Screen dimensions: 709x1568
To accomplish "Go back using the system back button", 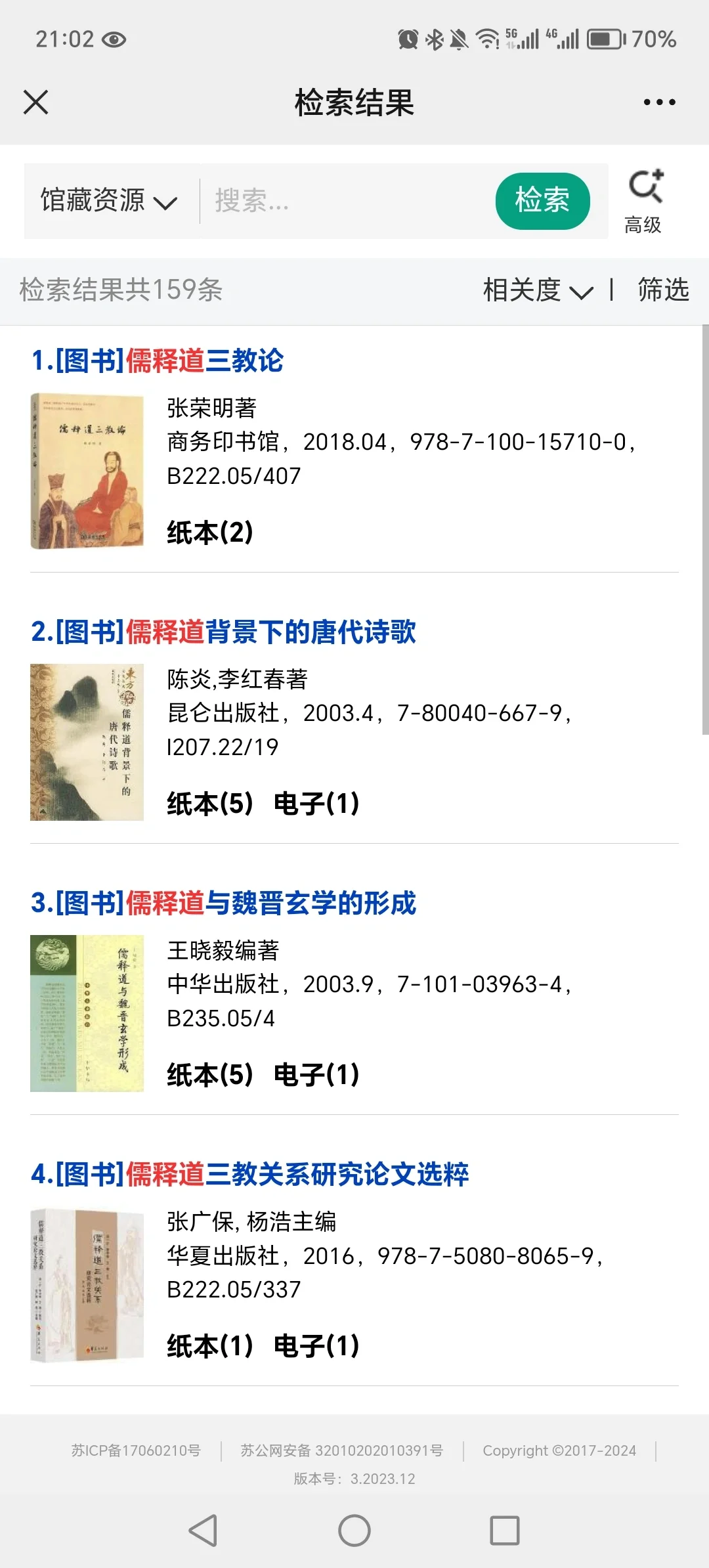I will click(x=203, y=1531).
